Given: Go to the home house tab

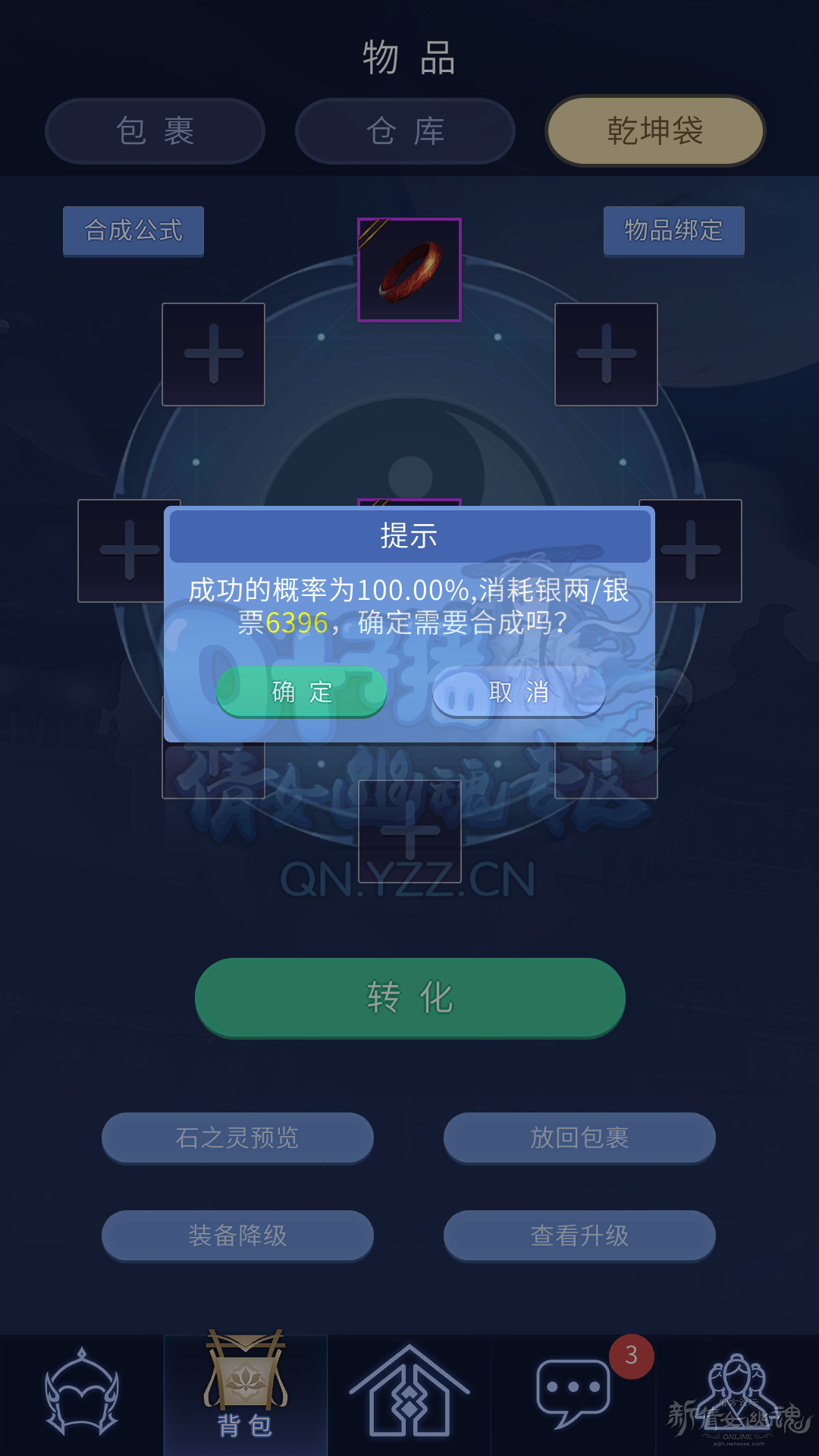Looking at the screenshot, I should click(409, 1394).
